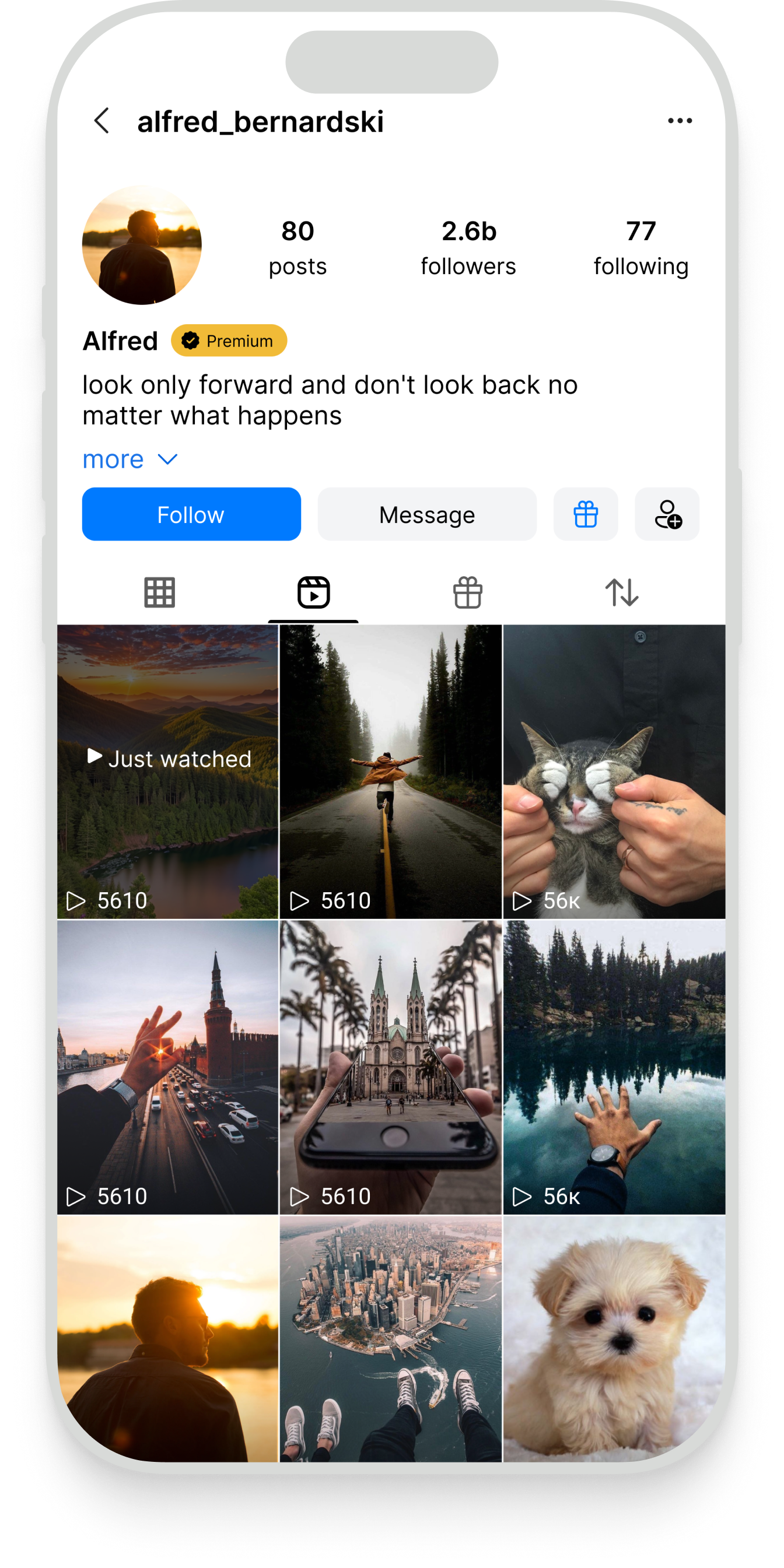View Alfred's profile picture
This screenshot has height=1568, width=784.
point(142,245)
